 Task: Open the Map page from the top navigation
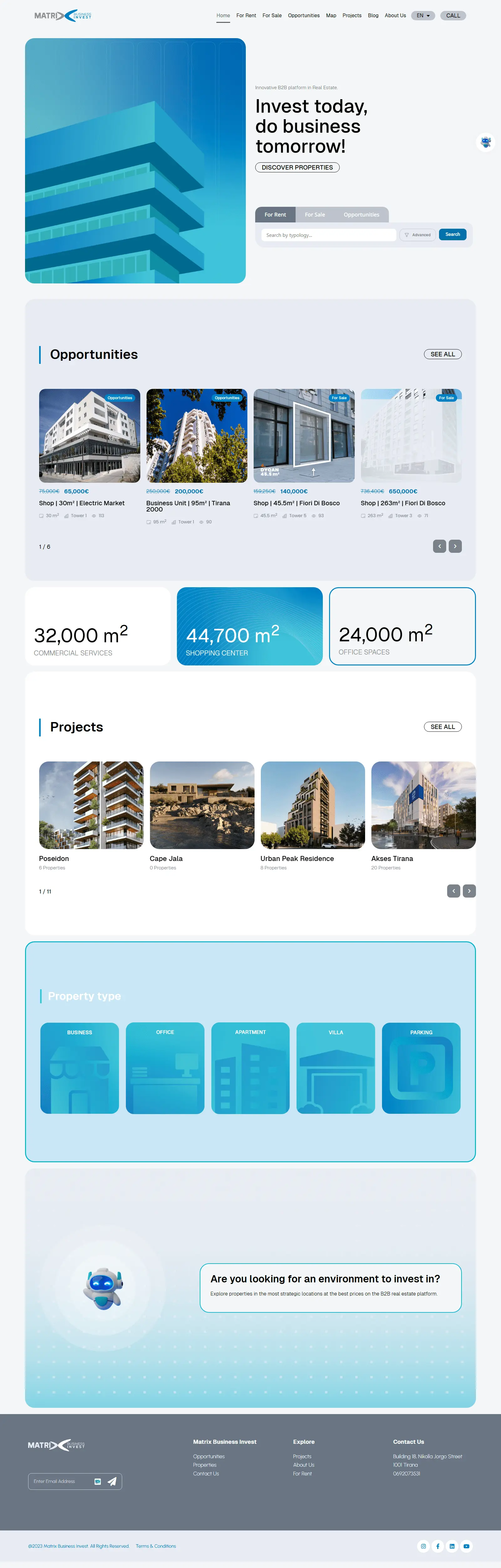click(x=331, y=16)
